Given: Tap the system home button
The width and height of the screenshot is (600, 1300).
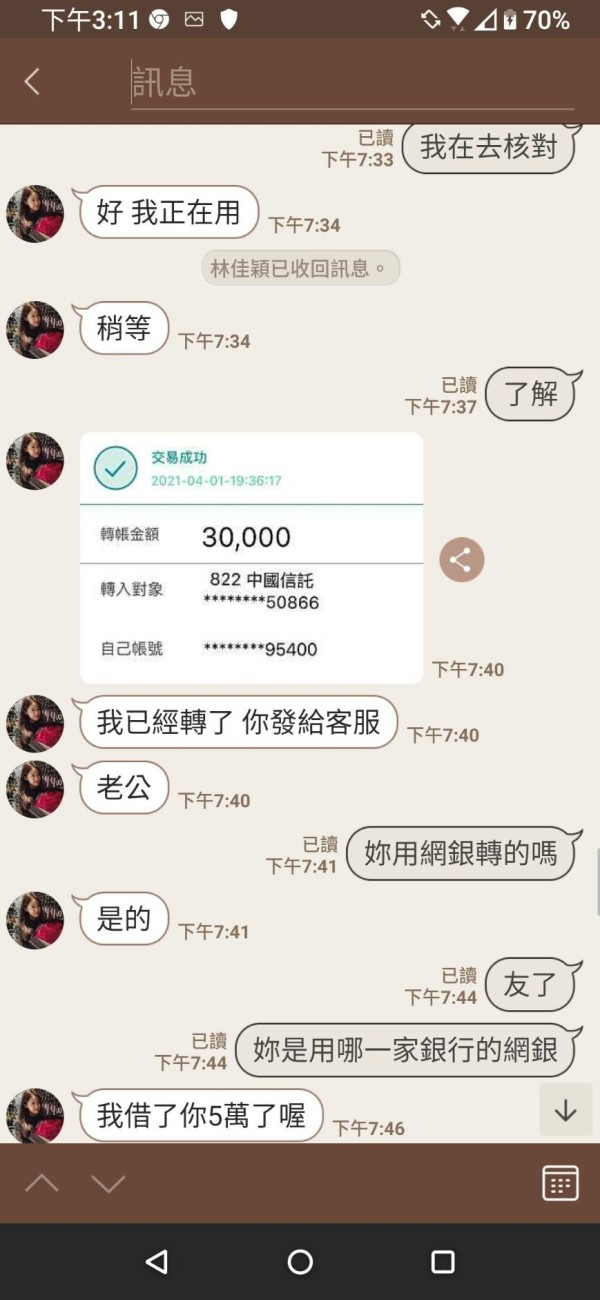Looking at the screenshot, I should click(x=300, y=1262).
